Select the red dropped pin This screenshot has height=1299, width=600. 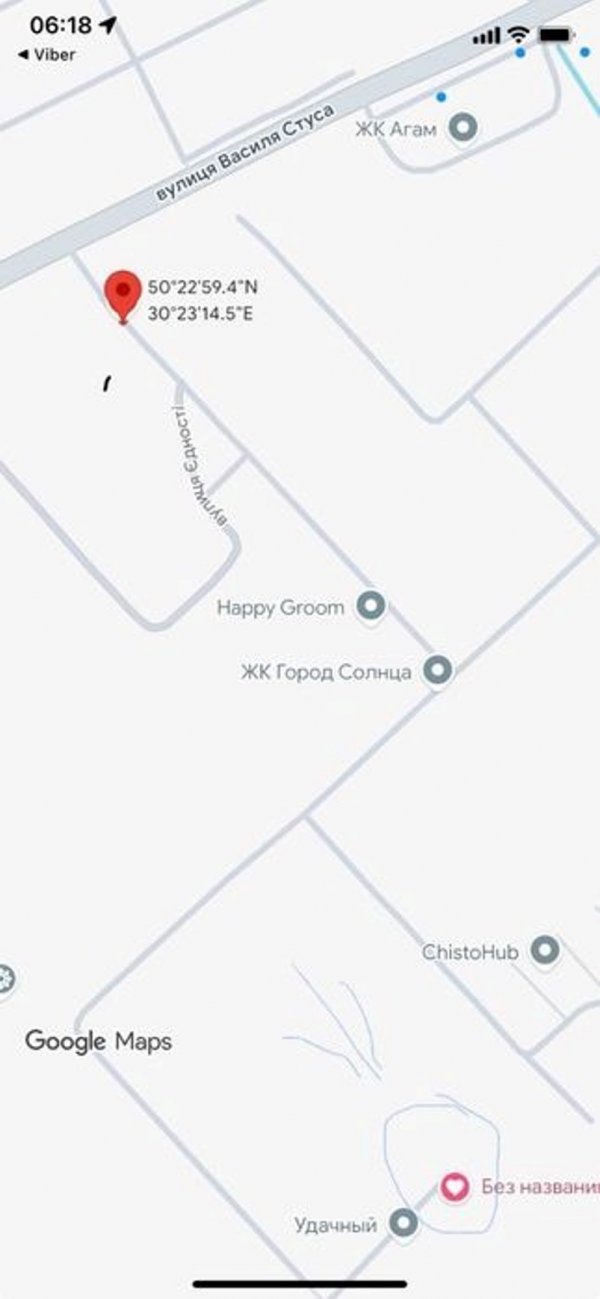123,294
